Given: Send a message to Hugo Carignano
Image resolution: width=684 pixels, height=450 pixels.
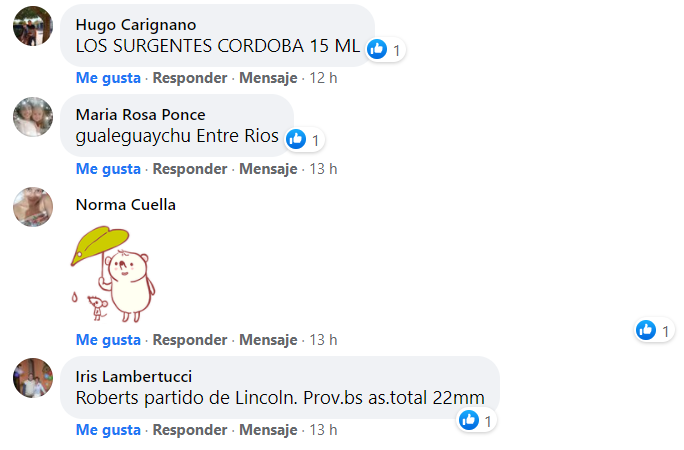Looking at the screenshot, I should point(268,78).
